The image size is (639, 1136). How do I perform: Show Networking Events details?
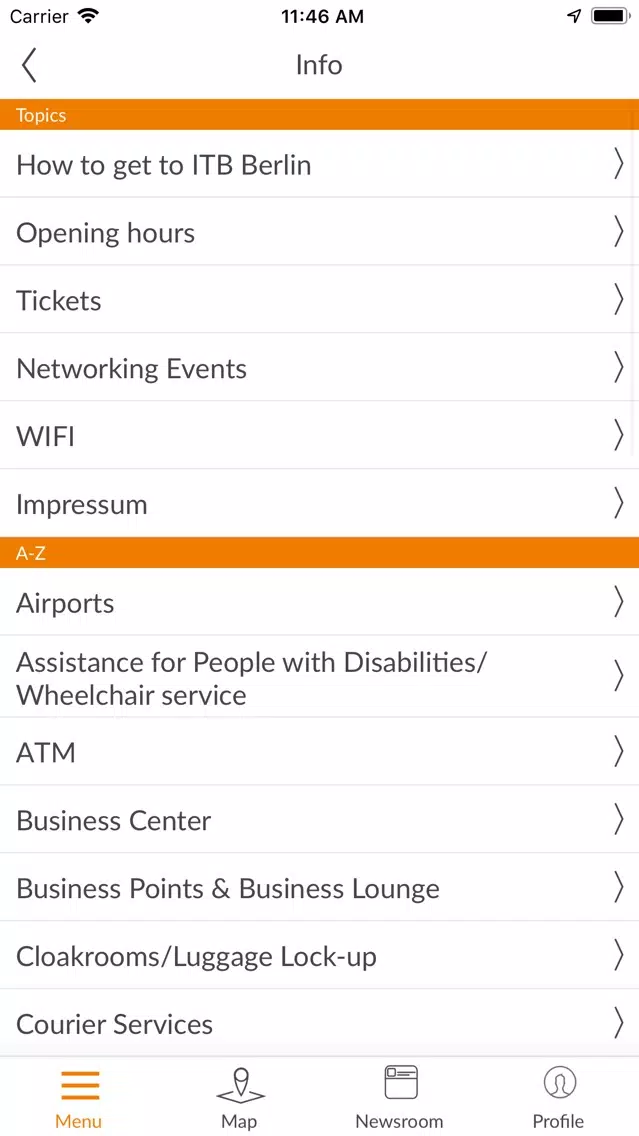pyautogui.click(x=320, y=367)
